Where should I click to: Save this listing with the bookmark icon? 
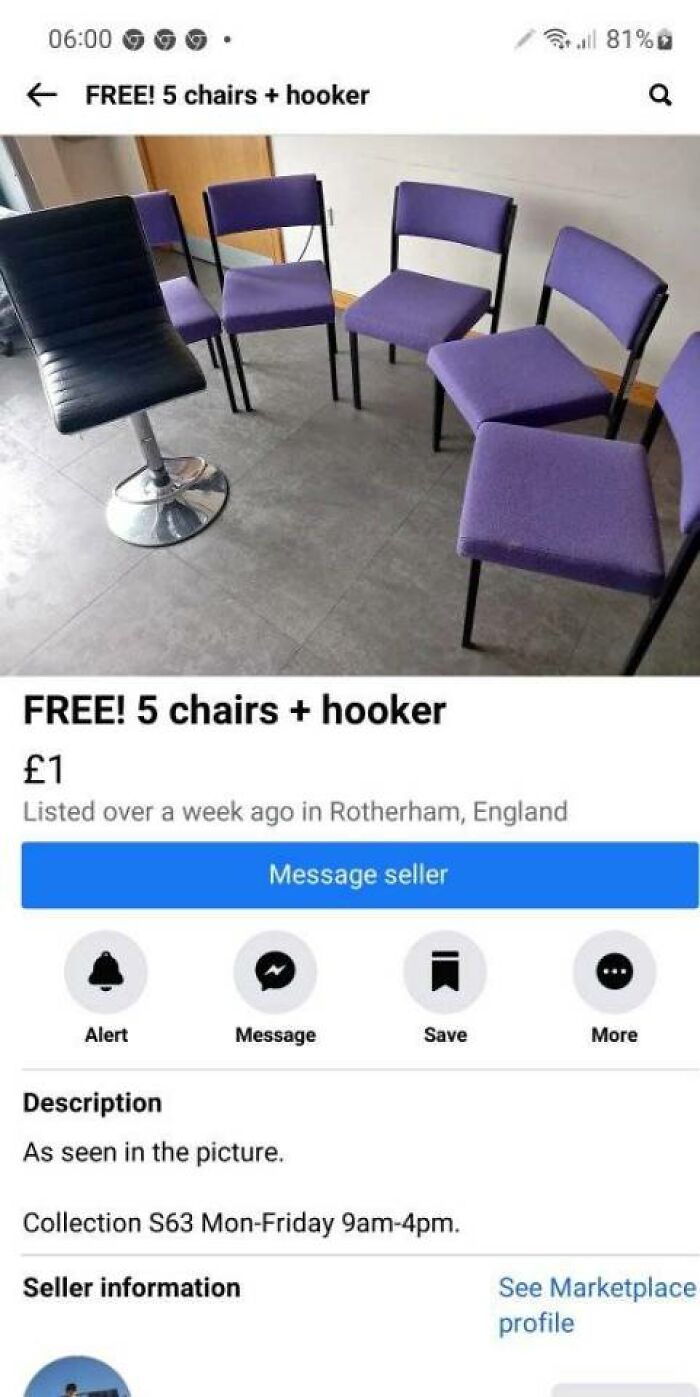coord(445,972)
